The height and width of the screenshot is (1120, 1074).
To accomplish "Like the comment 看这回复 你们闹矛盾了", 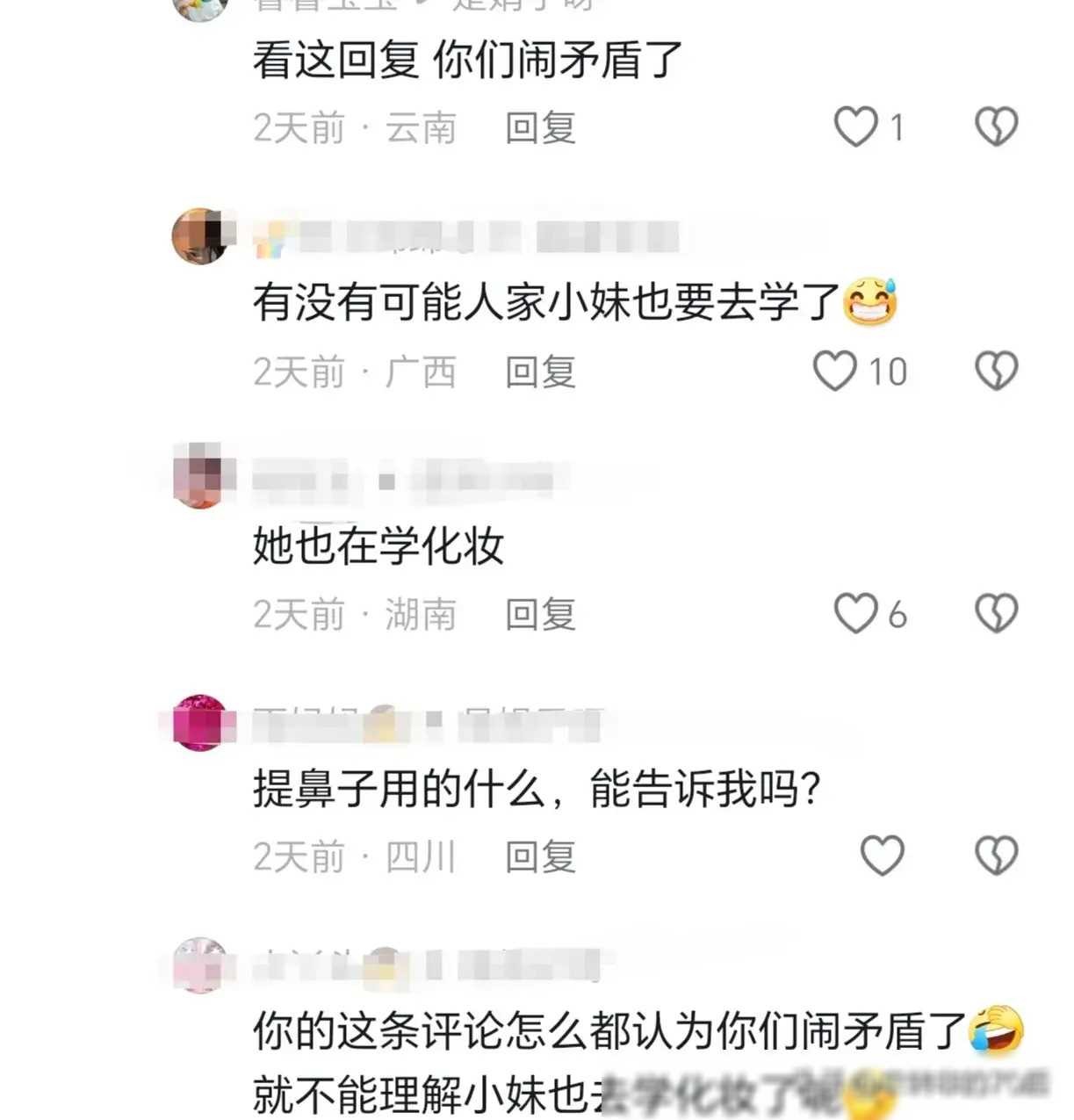I will [x=855, y=126].
